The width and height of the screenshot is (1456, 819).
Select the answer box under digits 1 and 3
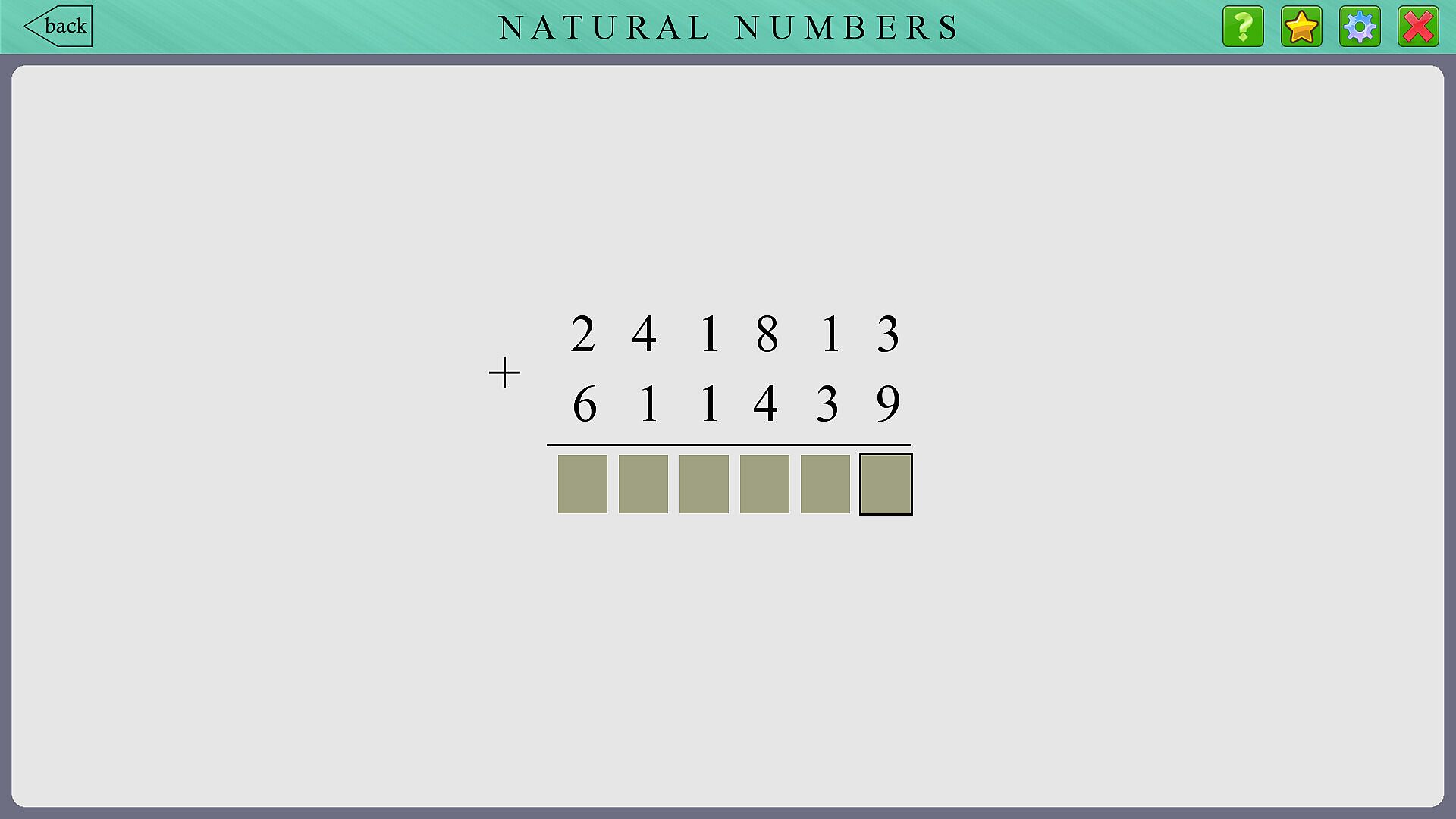825,484
